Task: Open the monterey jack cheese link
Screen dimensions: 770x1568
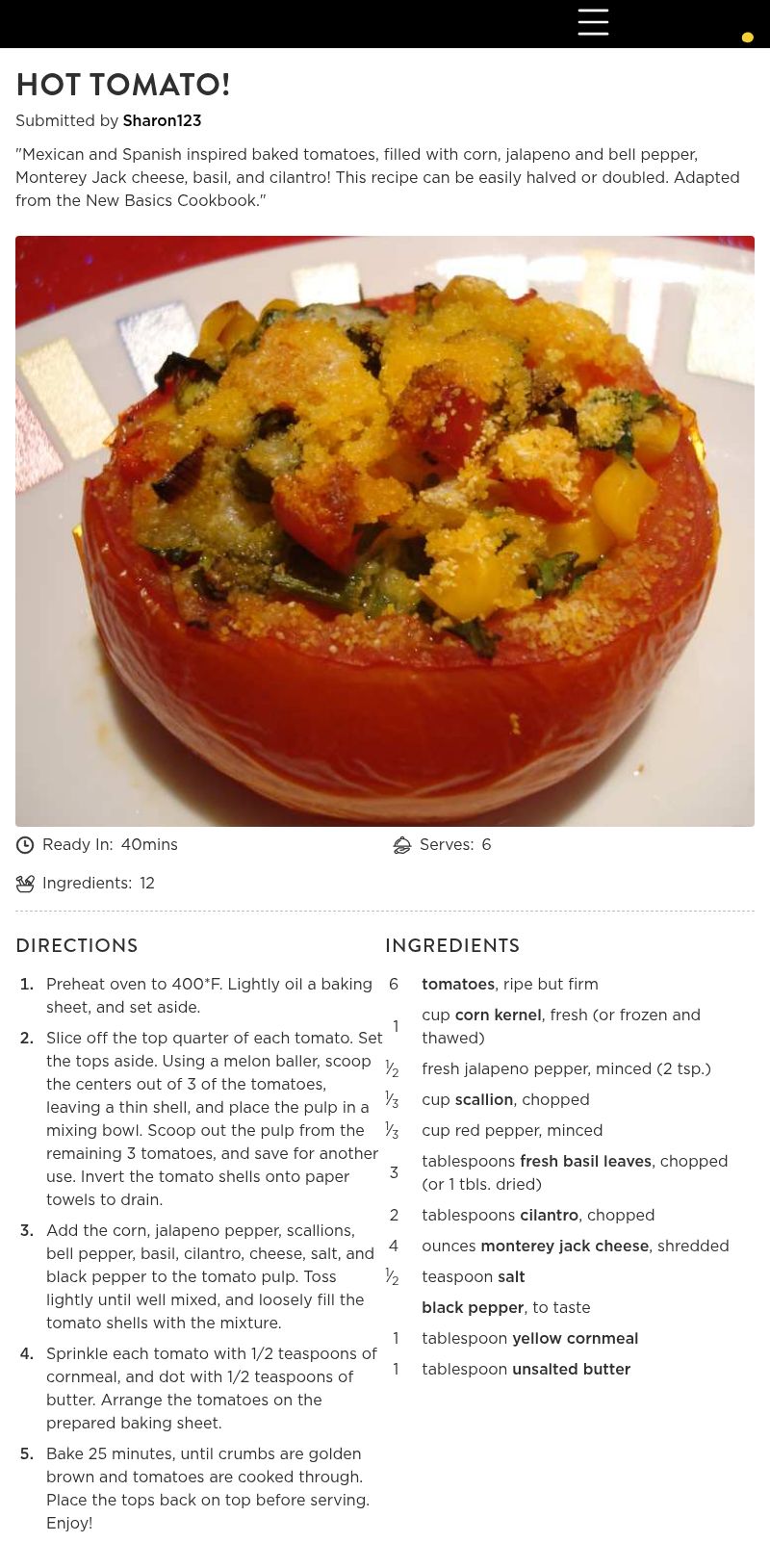Action: pyautogui.click(x=564, y=1246)
